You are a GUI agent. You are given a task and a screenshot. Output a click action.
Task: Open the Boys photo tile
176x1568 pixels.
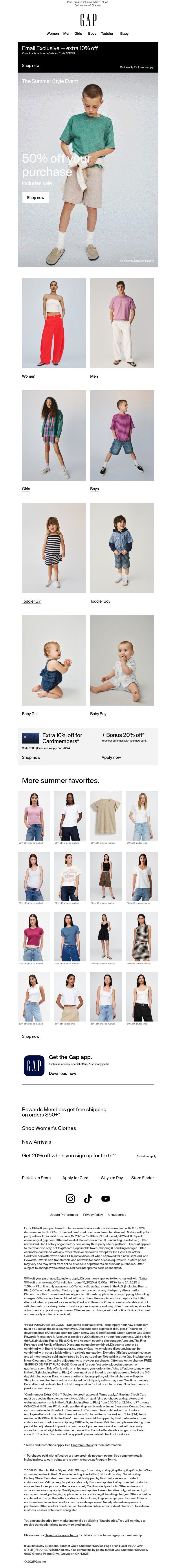(x=121, y=435)
